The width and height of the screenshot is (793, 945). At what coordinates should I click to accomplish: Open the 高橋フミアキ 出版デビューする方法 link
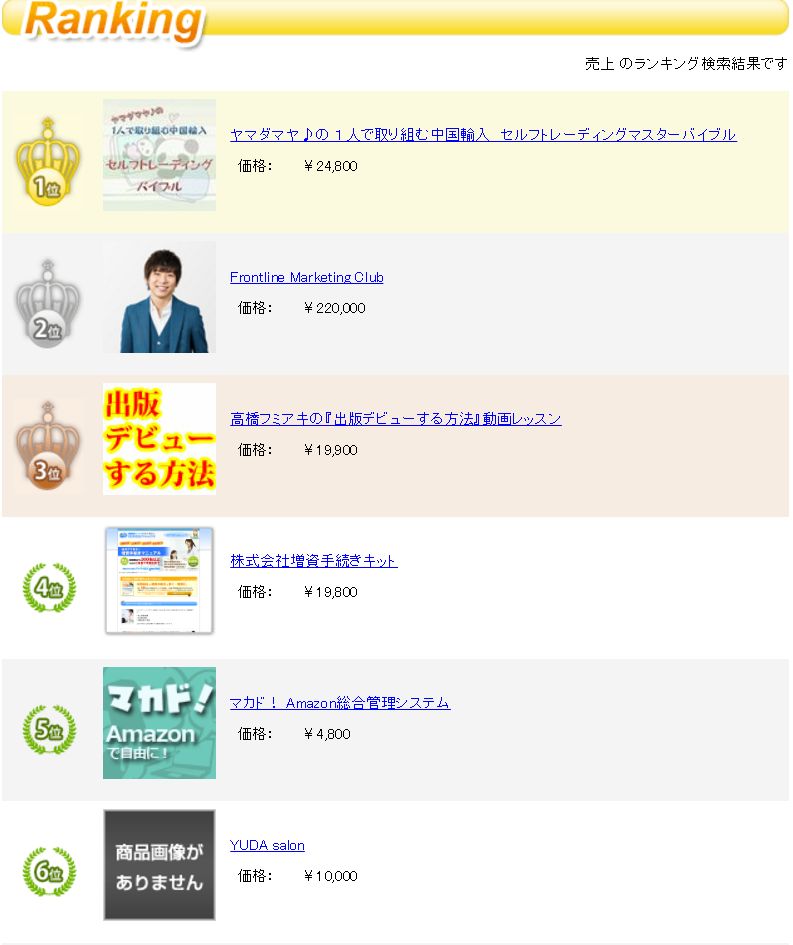tap(396, 419)
